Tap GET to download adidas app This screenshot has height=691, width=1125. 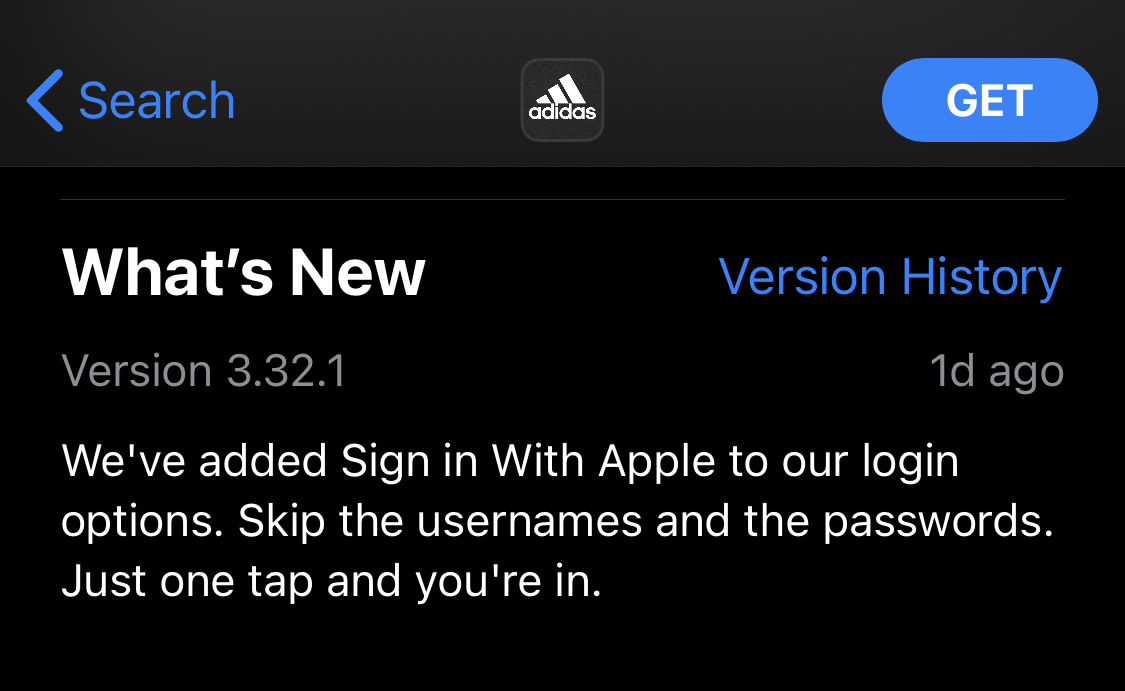[989, 100]
